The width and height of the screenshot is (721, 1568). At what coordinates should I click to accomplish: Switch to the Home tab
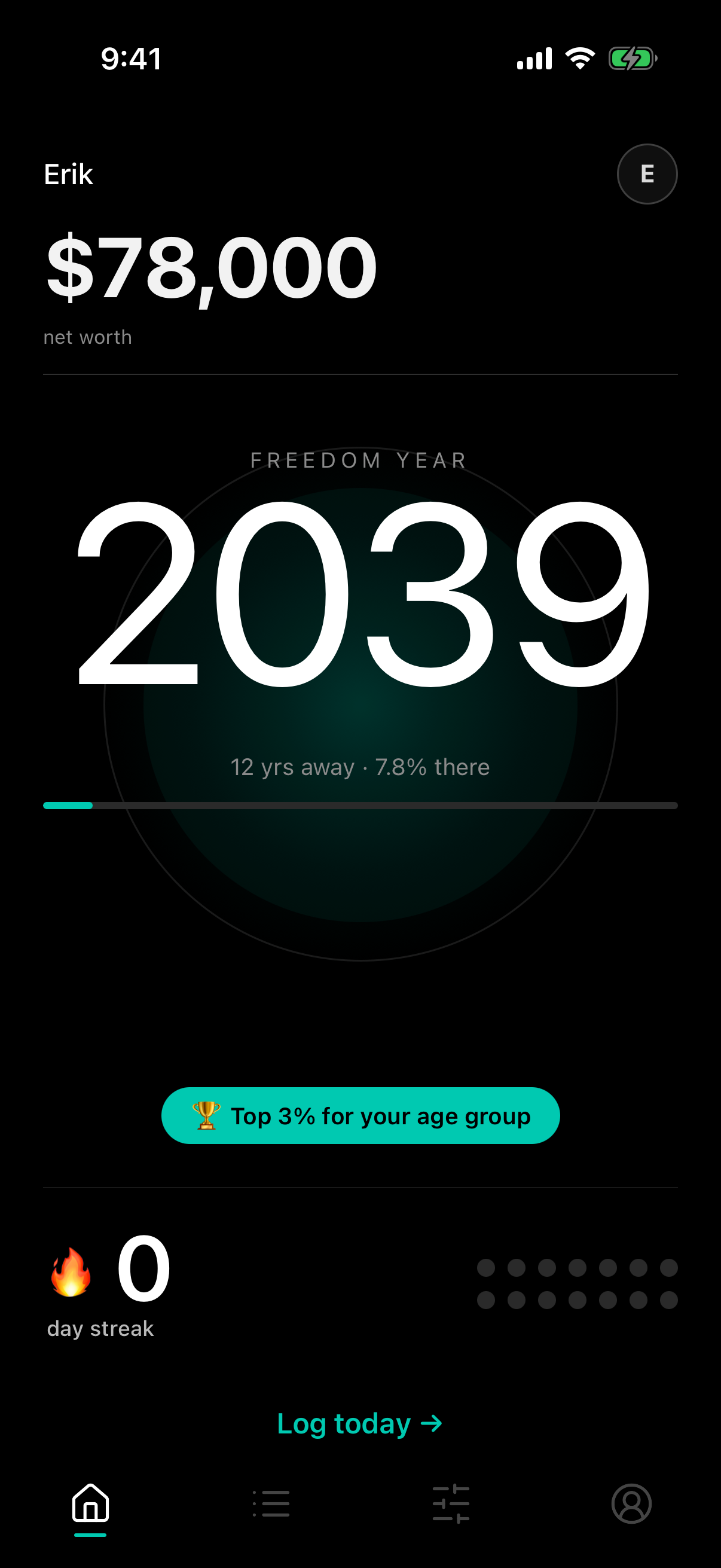[91, 1503]
